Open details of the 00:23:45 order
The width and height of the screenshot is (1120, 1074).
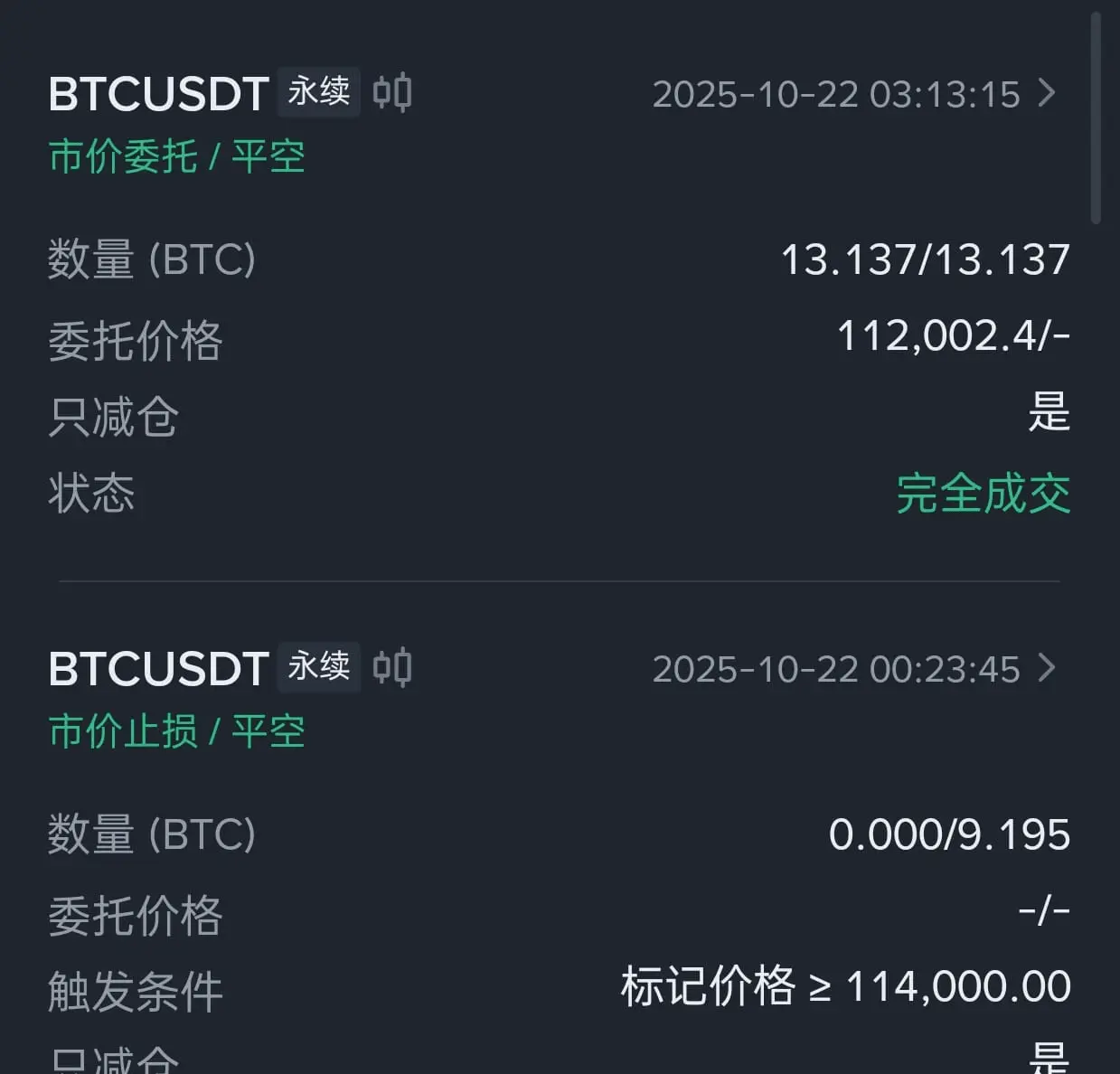coord(1047,668)
